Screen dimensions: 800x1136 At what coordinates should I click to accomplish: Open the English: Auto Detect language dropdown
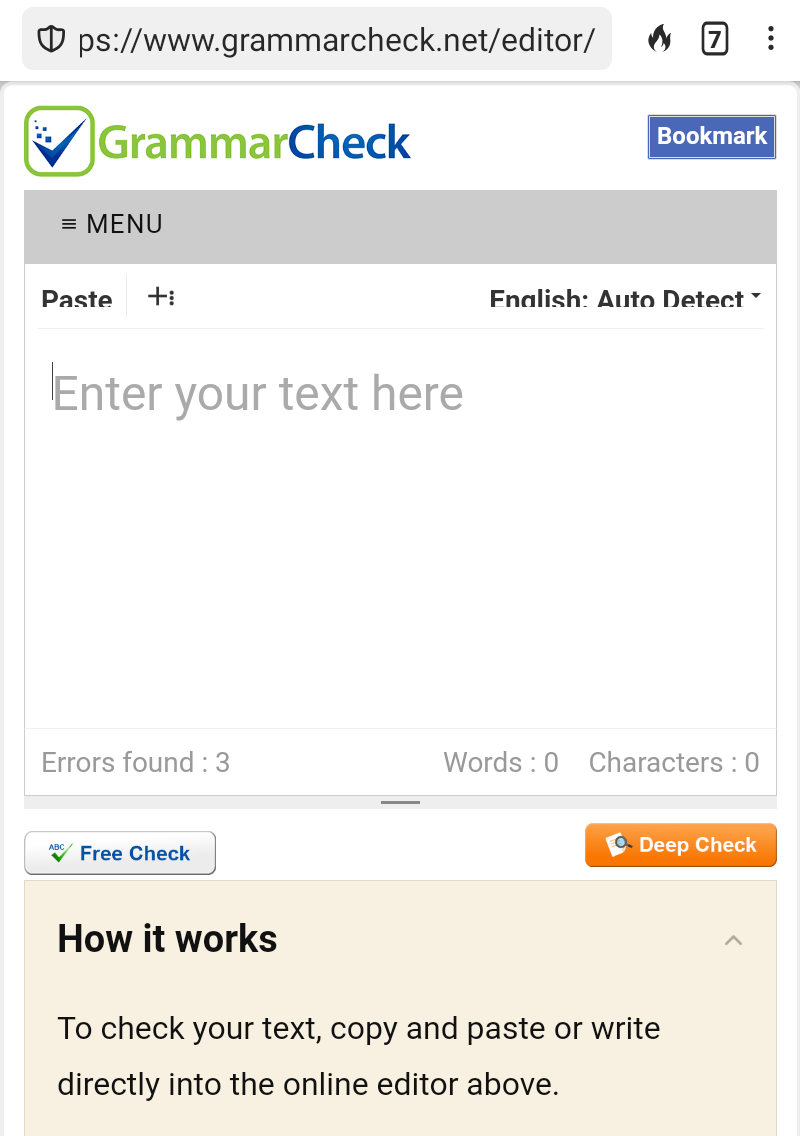pyautogui.click(x=624, y=298)
